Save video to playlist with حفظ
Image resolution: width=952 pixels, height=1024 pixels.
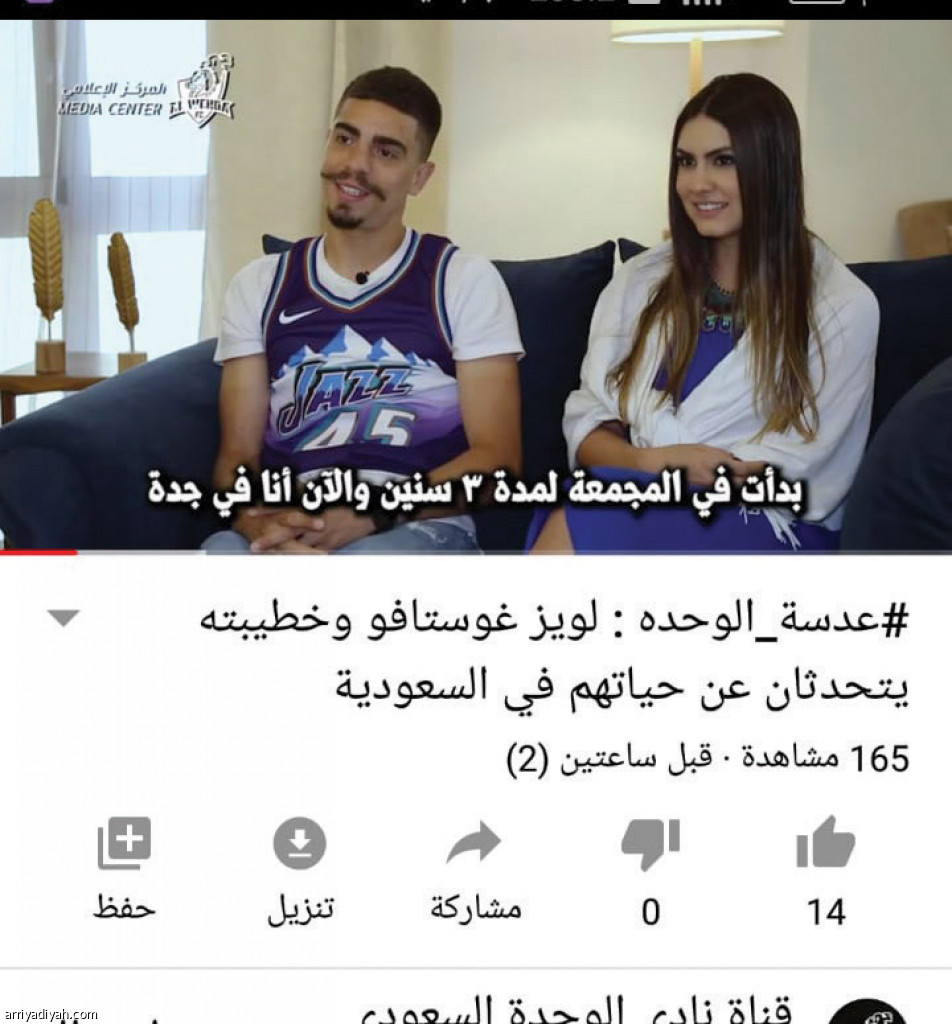(x=124, y=846)
